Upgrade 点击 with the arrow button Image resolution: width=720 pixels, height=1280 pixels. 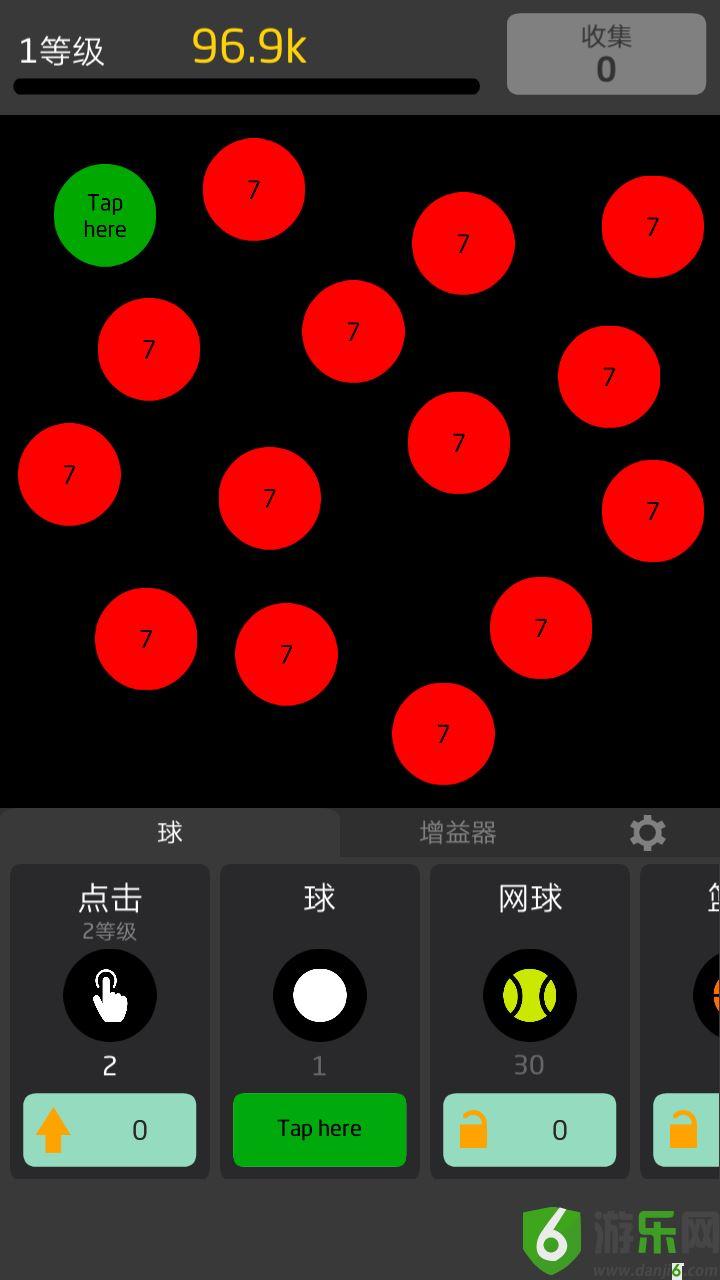pyautogui.click(x=110, y=1130)
